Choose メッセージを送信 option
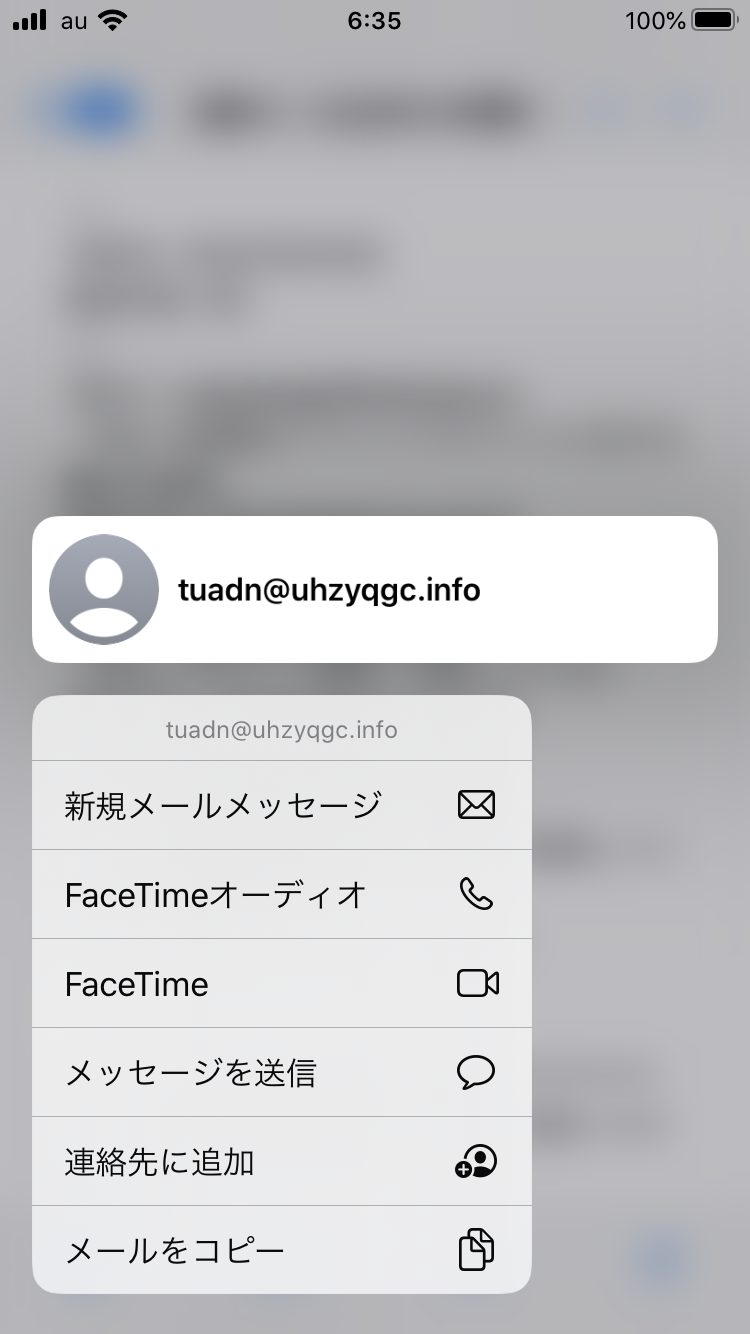The image size is (750, 1334). 281,1072
